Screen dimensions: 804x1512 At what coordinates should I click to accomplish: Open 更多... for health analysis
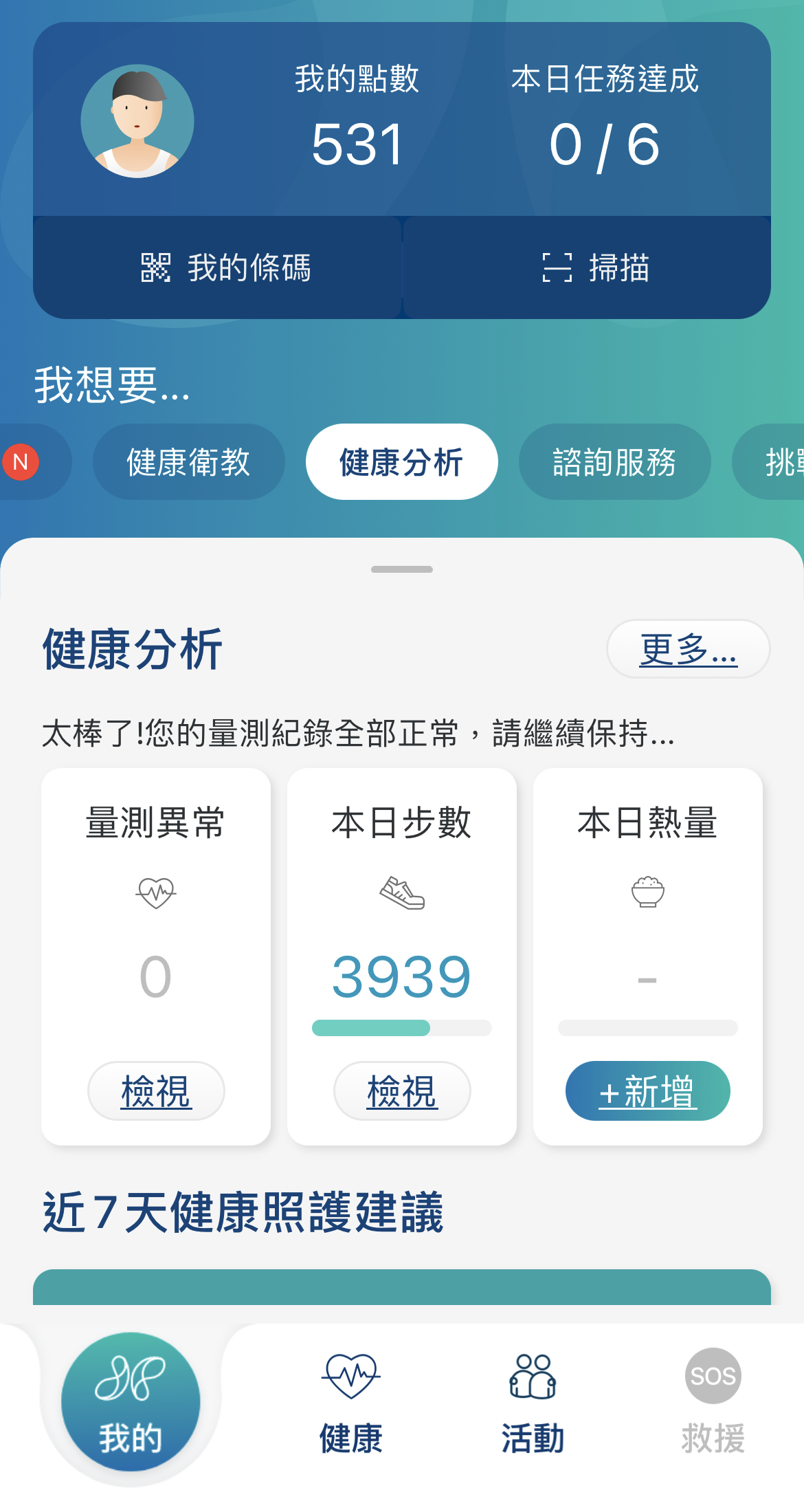click(688, 649)
